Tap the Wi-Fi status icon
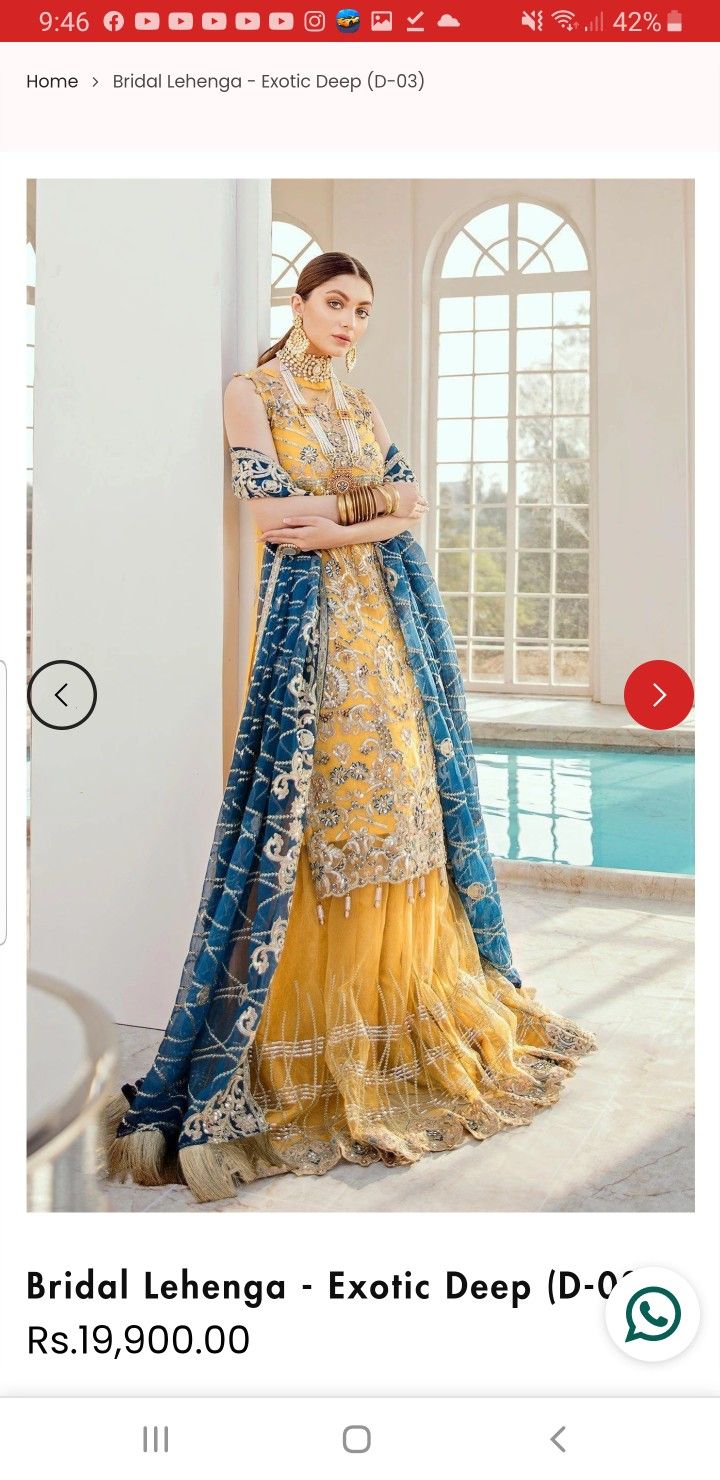 click(565, 18)
